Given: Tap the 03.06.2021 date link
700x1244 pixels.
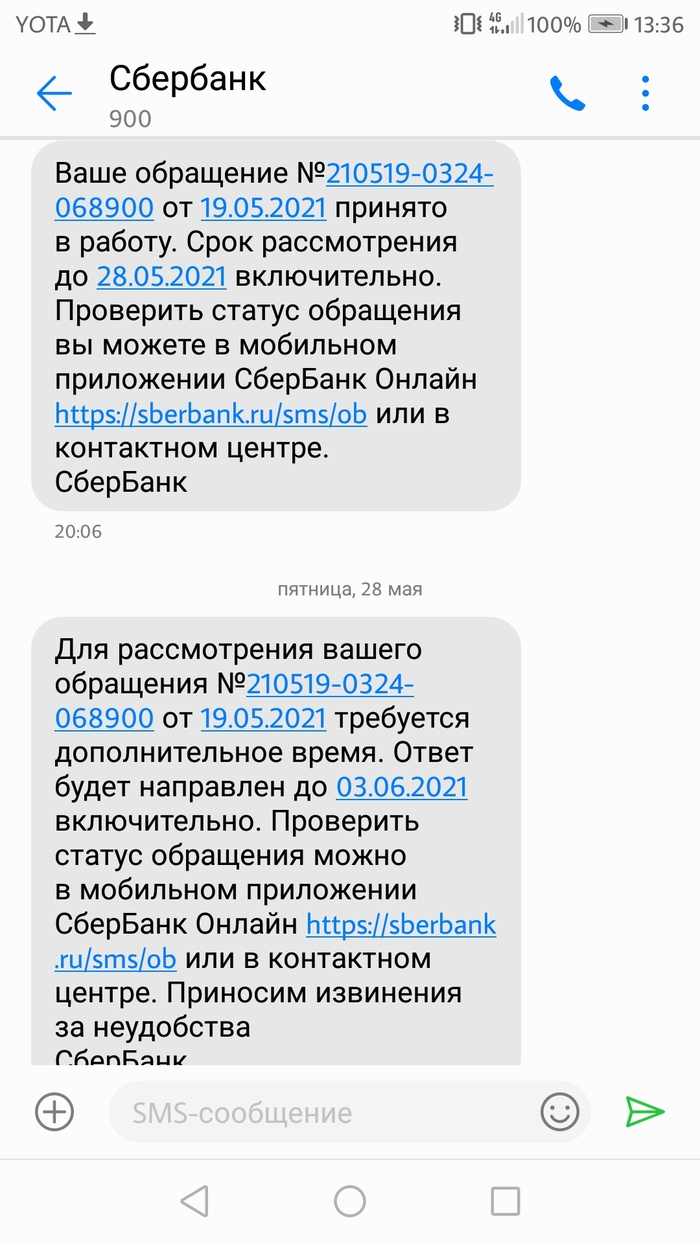Looking at the screenshot, I should point(402,787).
